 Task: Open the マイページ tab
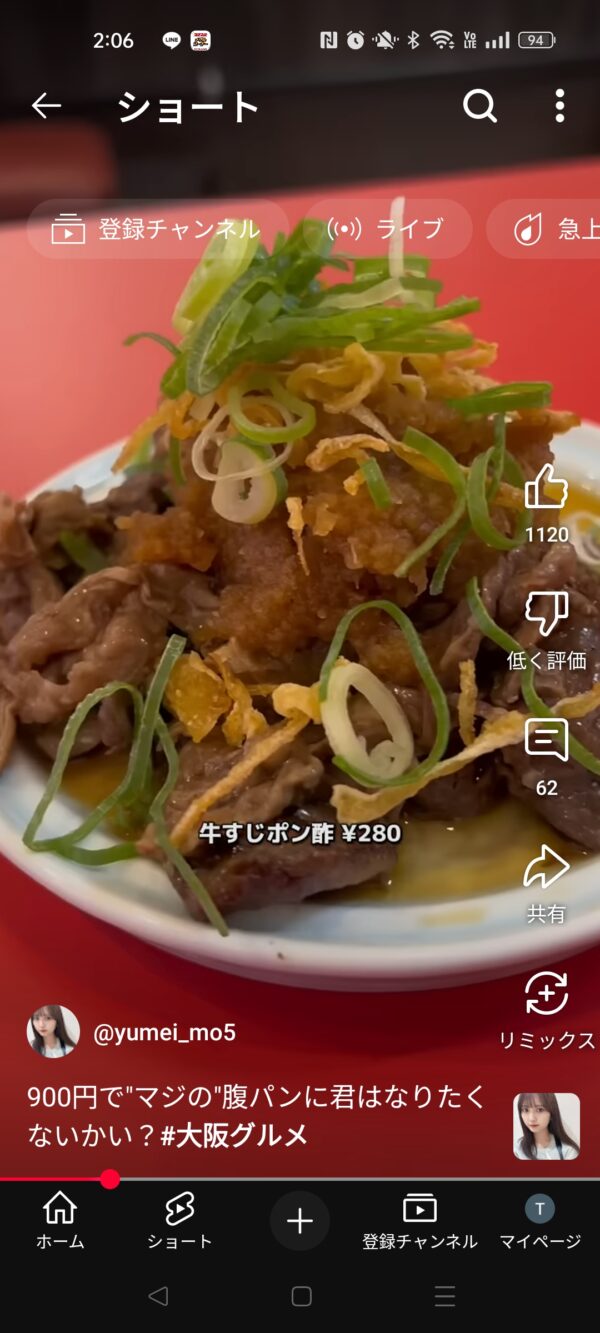coord(540,1220)
